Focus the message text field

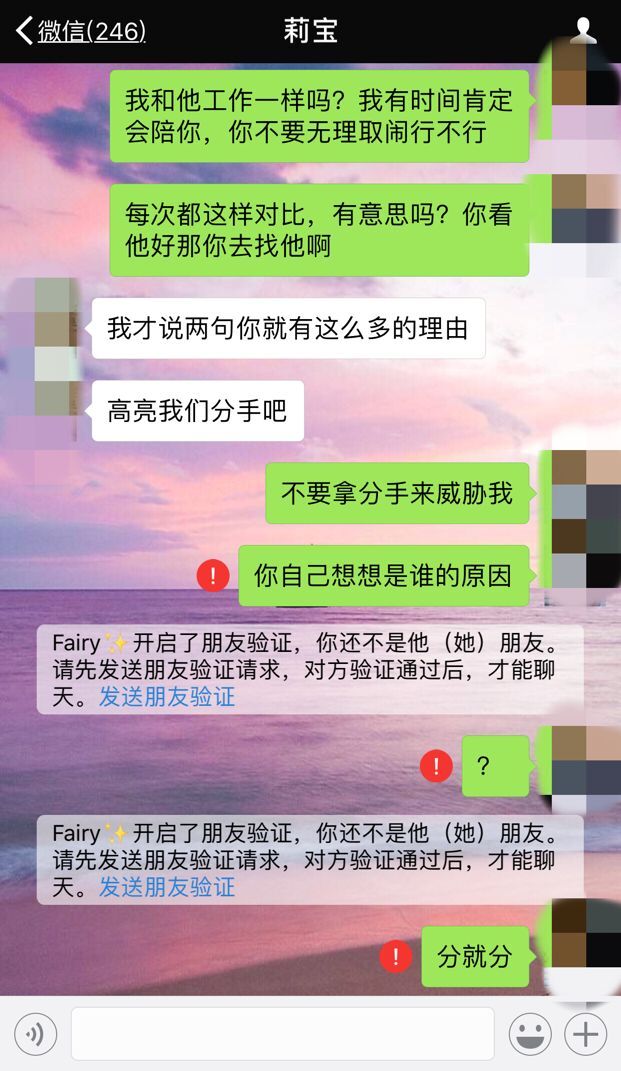pyautogui.click(x=282, y=1034)
